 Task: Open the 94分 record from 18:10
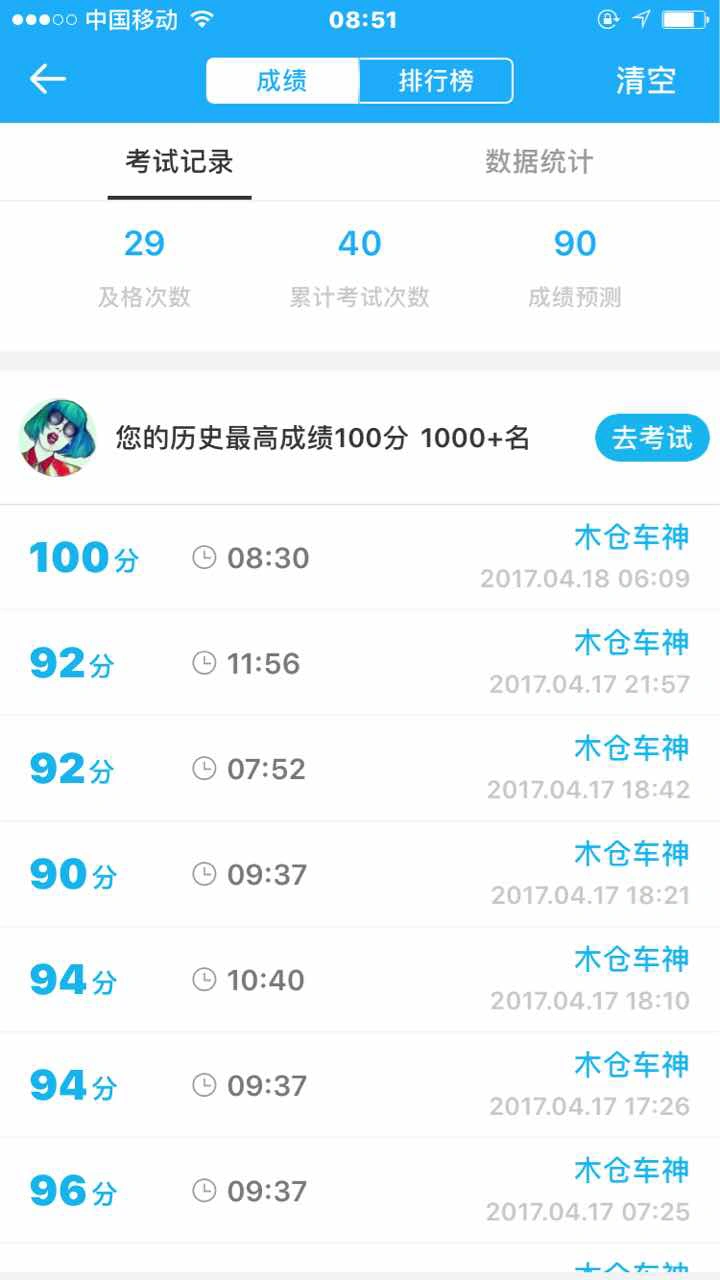click(x=360, y=980)
